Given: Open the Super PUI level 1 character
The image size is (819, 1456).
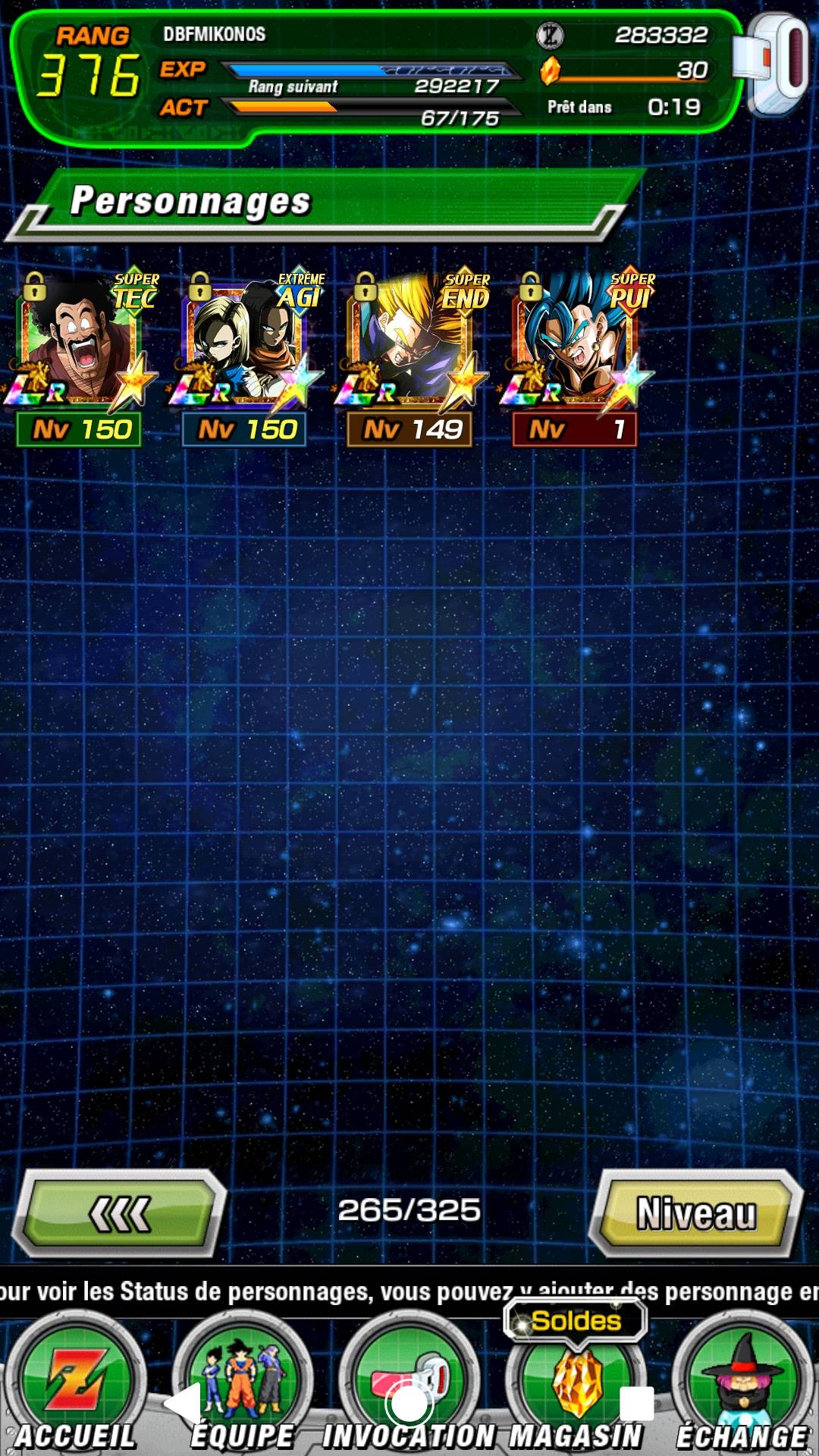Looking at the screenshot, I should (576, 355).
